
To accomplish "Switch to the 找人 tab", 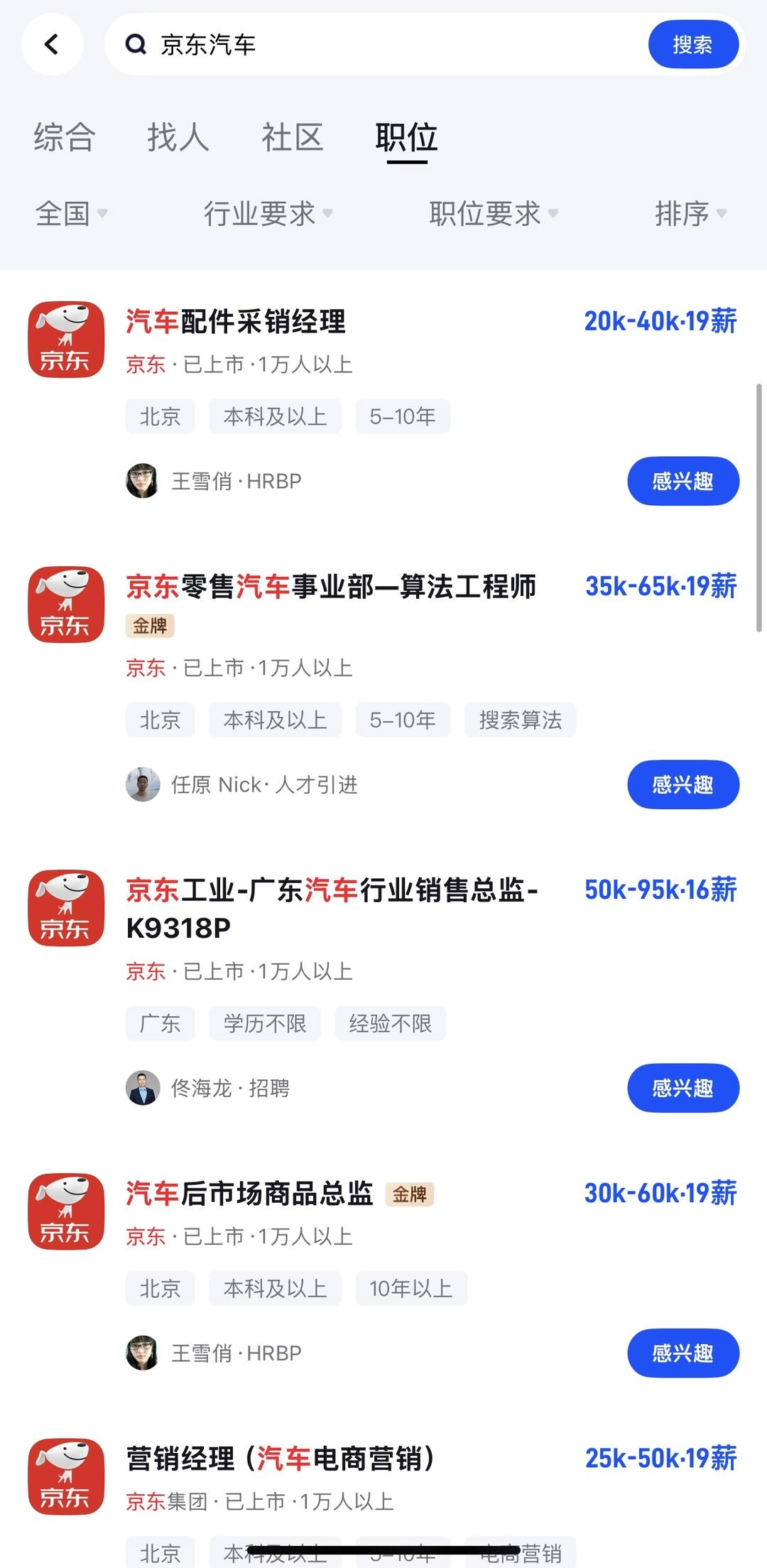I will point(177,139).
